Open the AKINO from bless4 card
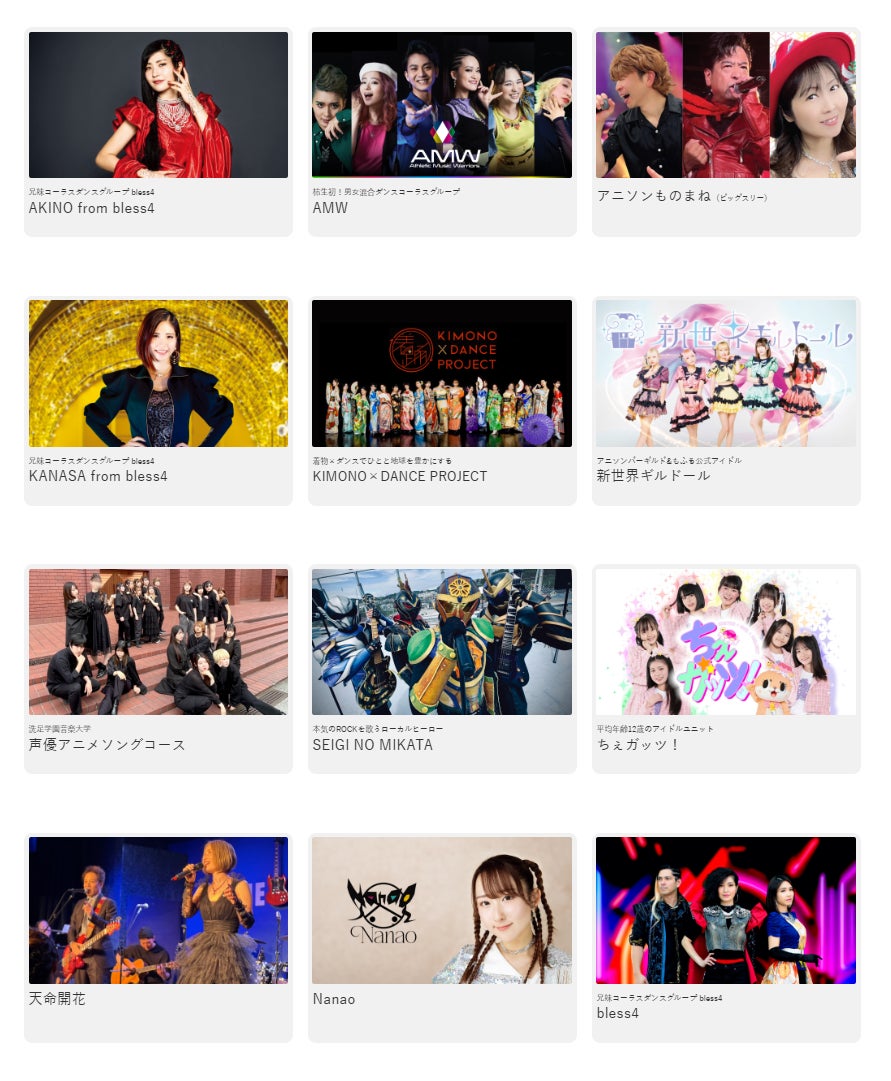The height and width of the screenshot is (1081, 891). (158, 132)
